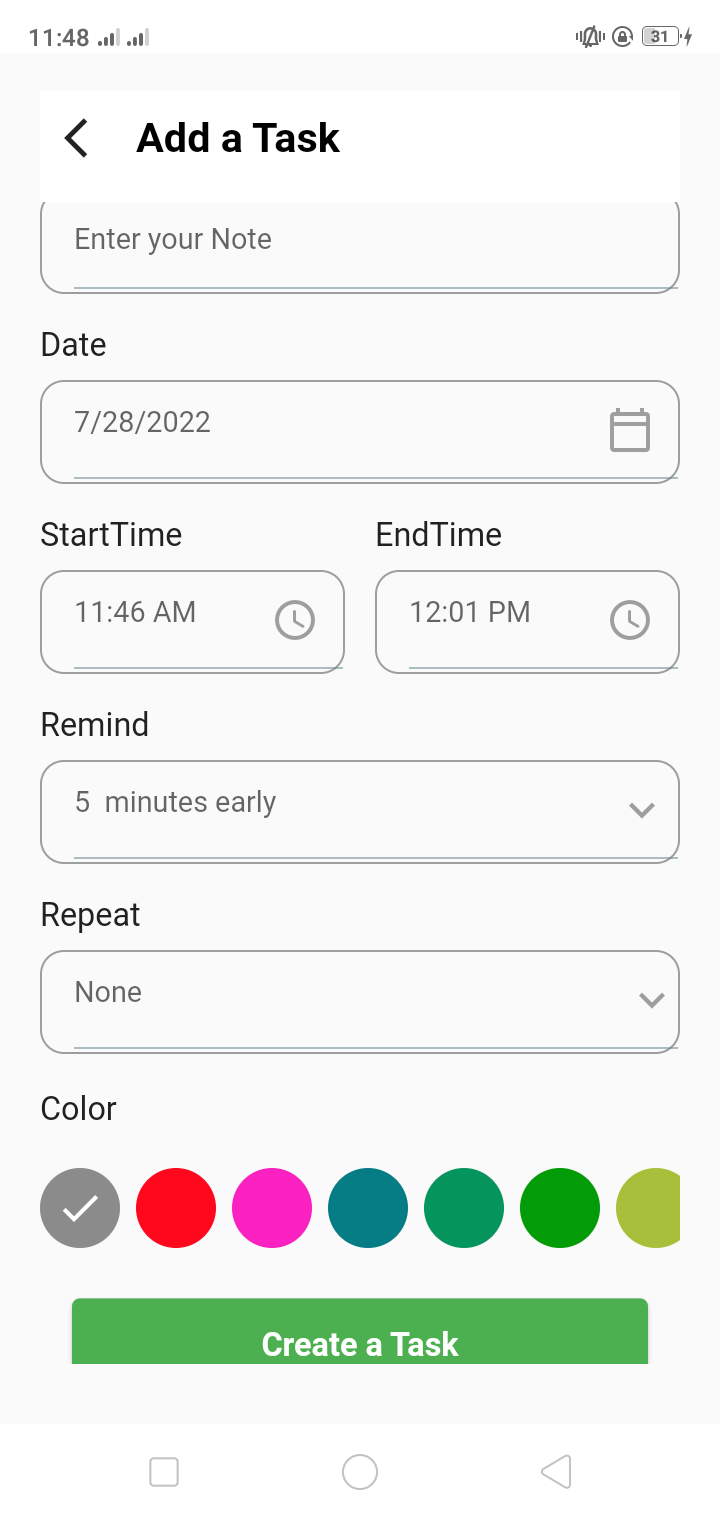Select the olive yellow-green color swatch
The width and height of the screenshot is (720, 1520).
[650, 1208]
